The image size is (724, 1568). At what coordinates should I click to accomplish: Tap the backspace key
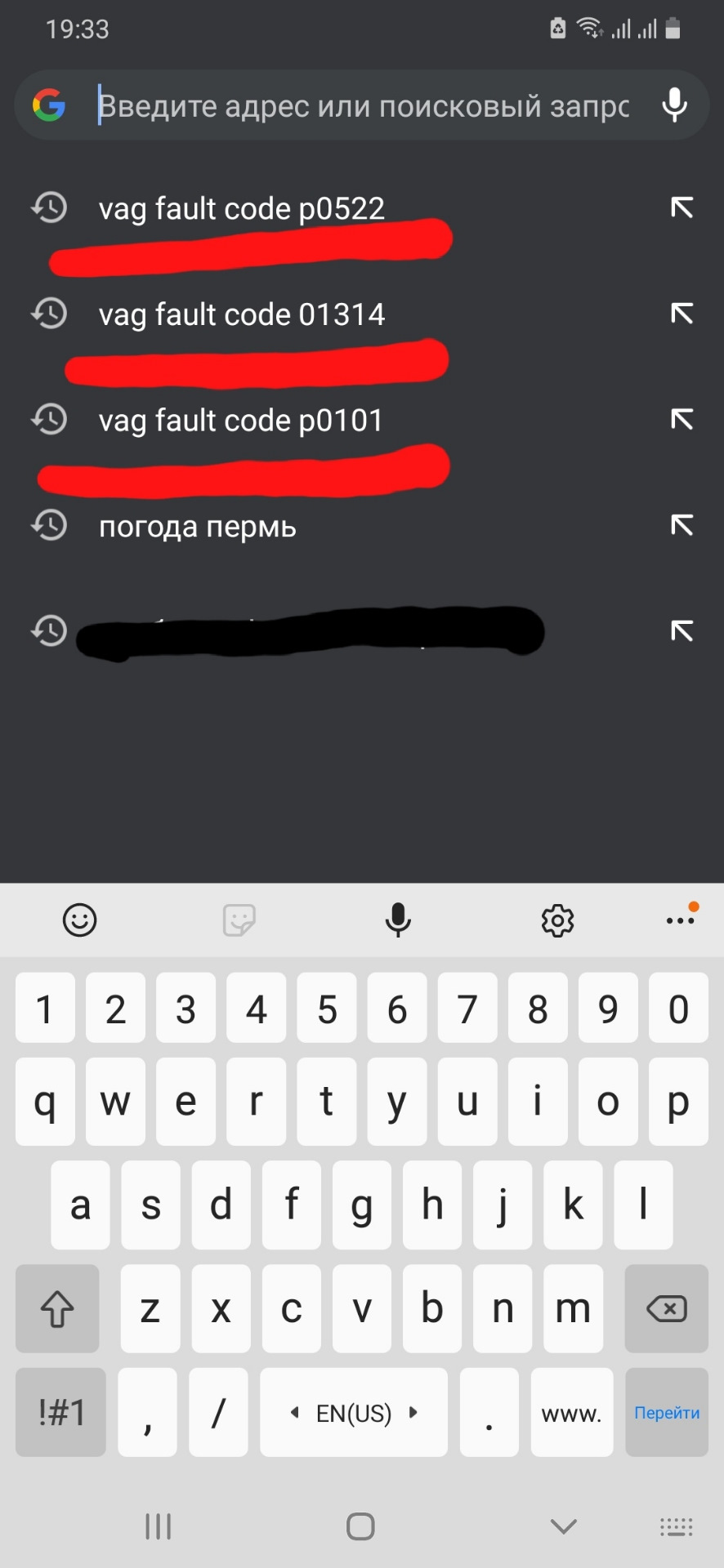(667, 1309)
